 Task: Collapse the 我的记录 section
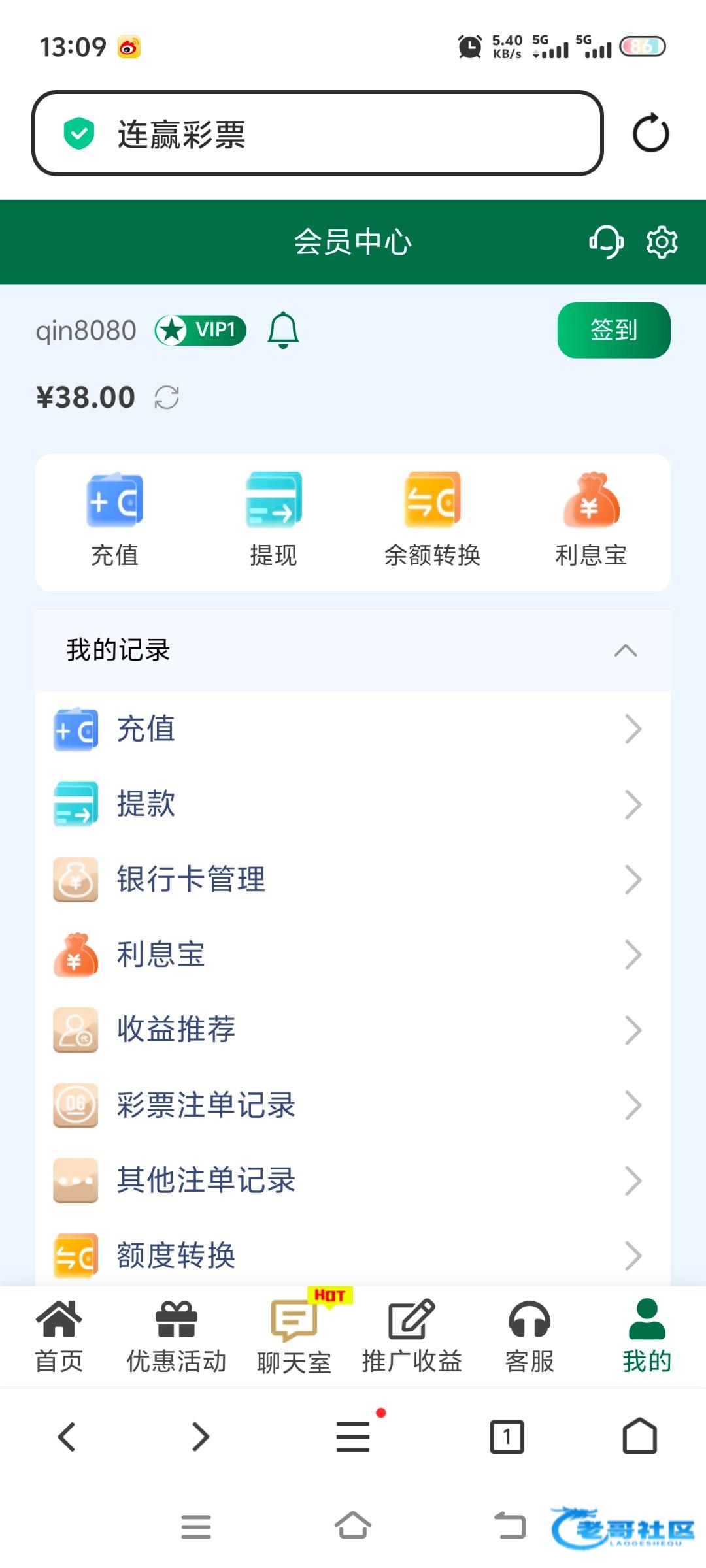click(626, 650)
